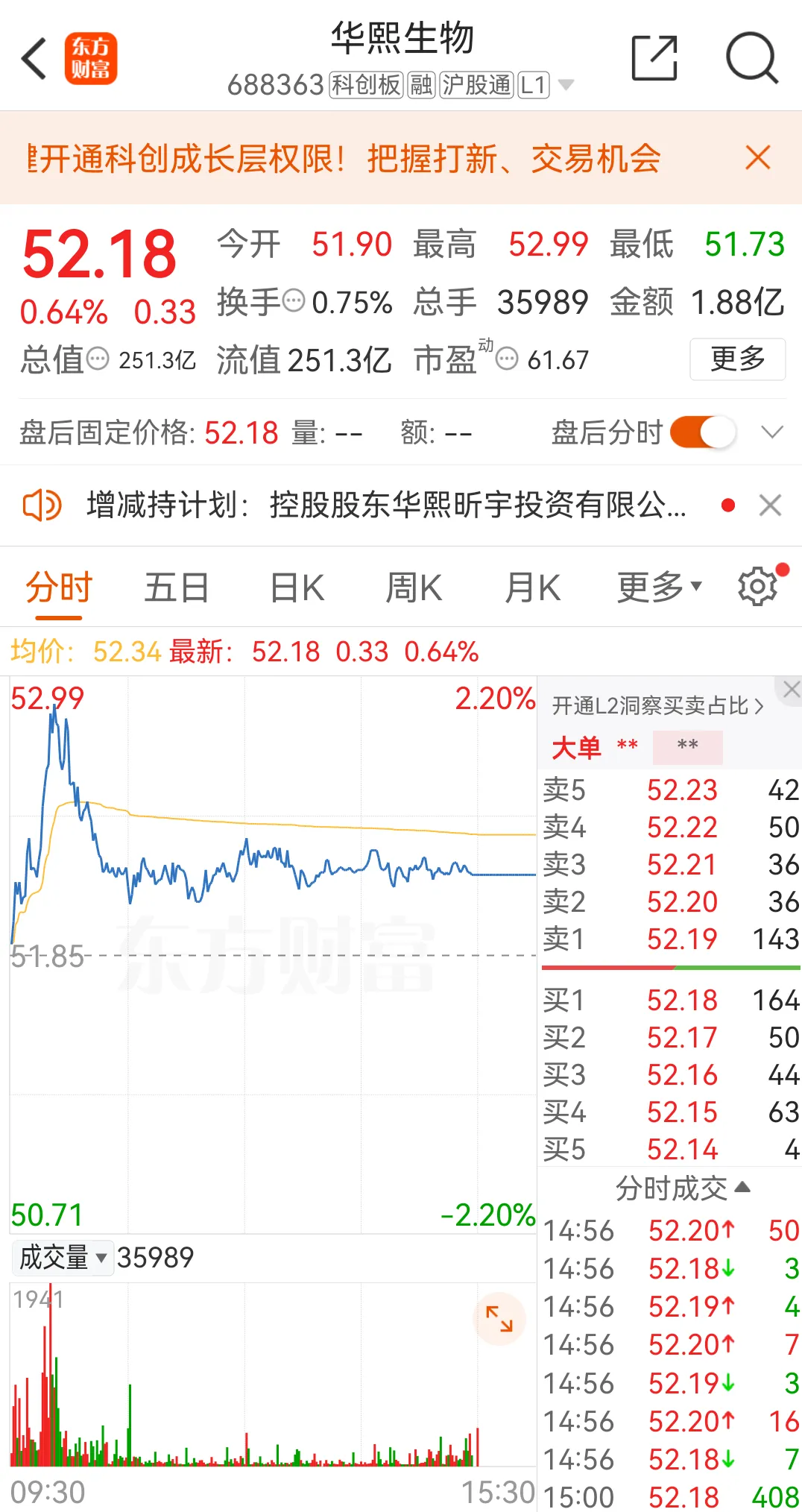Switch to the 周K chart tab
Screen dimensions: 802x1512
[414, 588]
